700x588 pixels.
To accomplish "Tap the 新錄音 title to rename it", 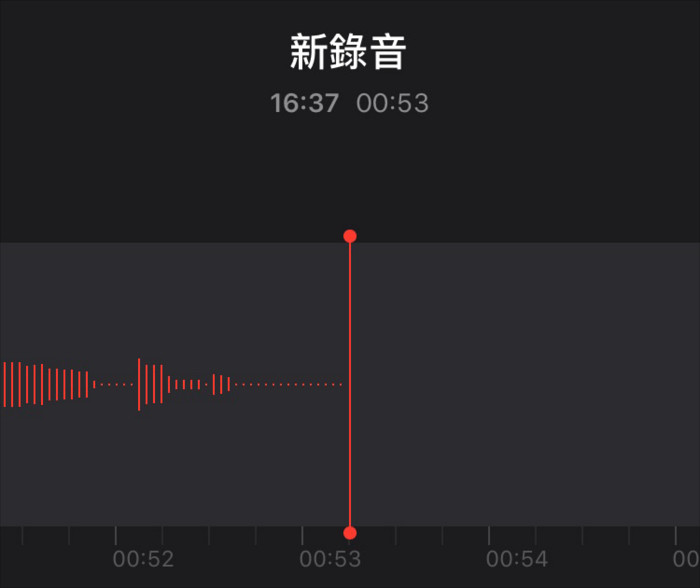I will (x=348, y=53).
